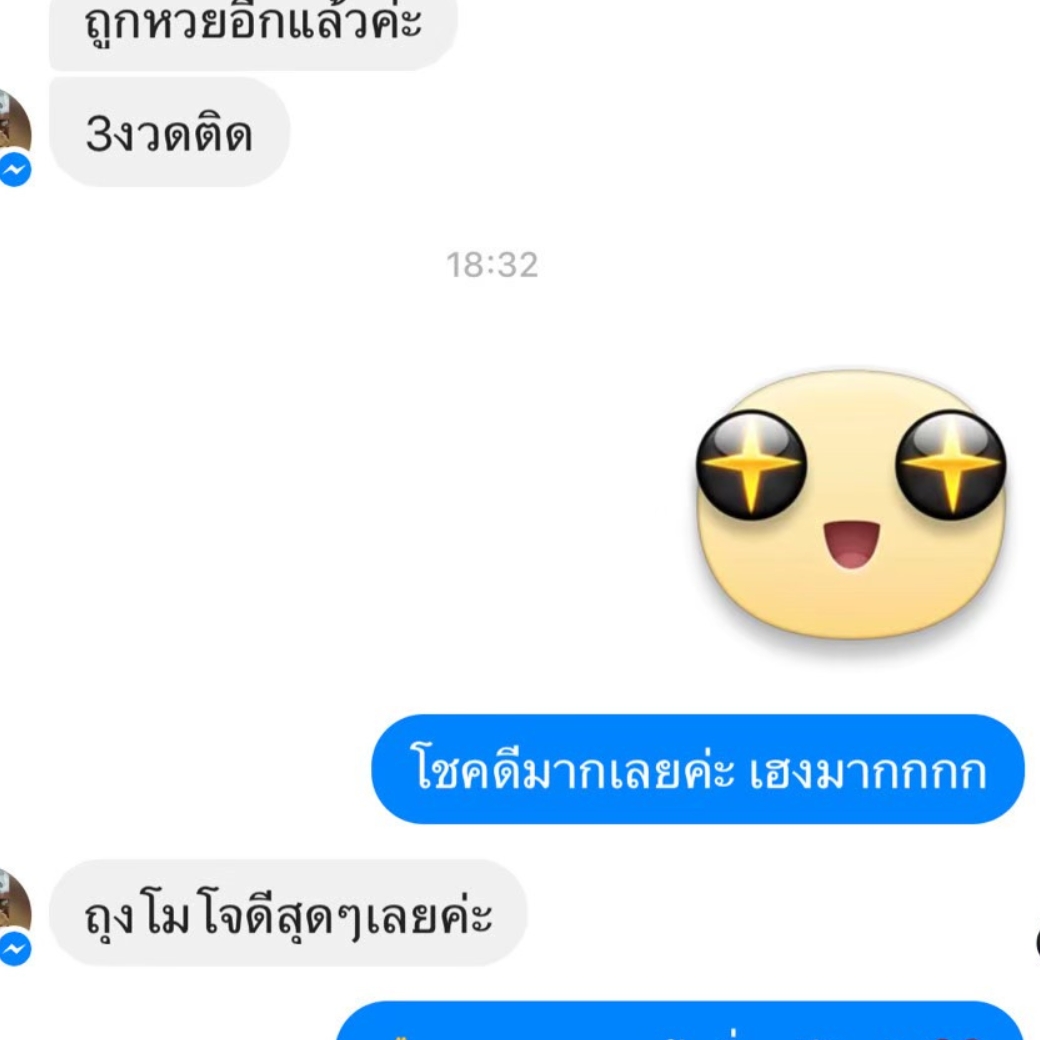Open the star-eyed sticker
1040x1040 pixels.
(851, 505)
